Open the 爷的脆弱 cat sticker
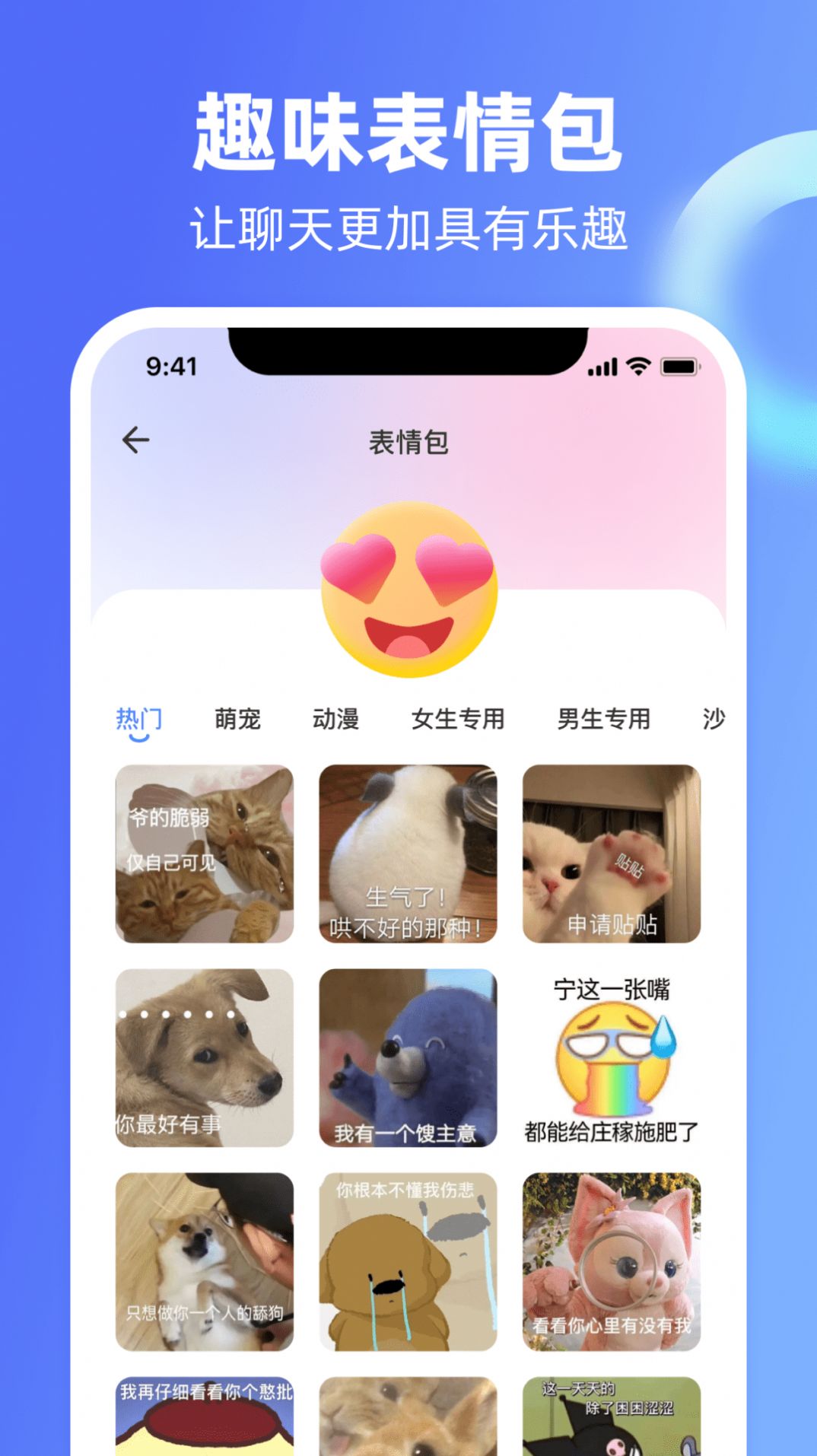The height and width of the screenshot is (1456, 817). (206, 854)
